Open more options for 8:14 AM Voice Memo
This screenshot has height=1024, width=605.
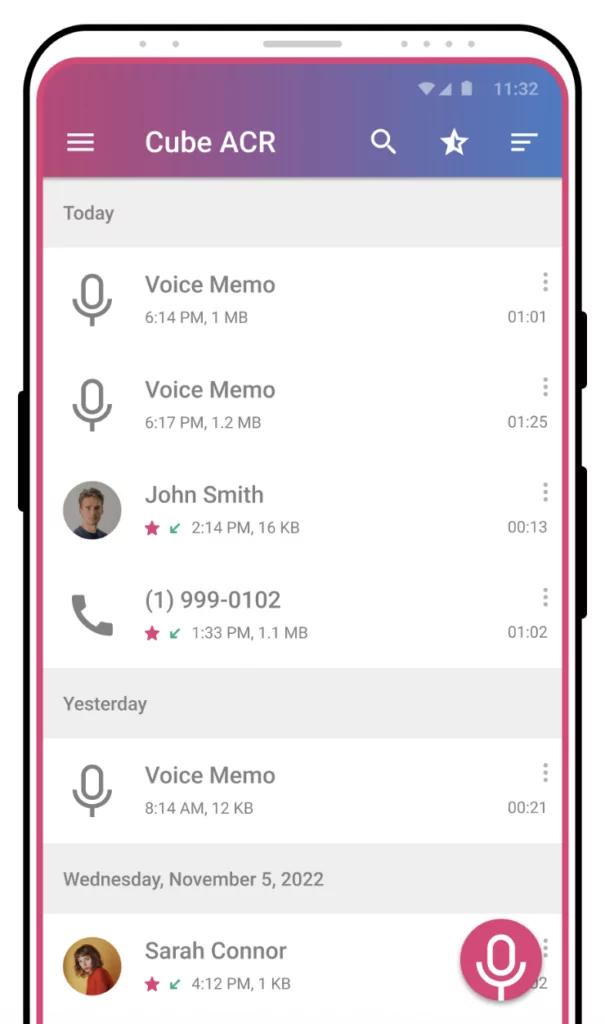click(545, 772)
